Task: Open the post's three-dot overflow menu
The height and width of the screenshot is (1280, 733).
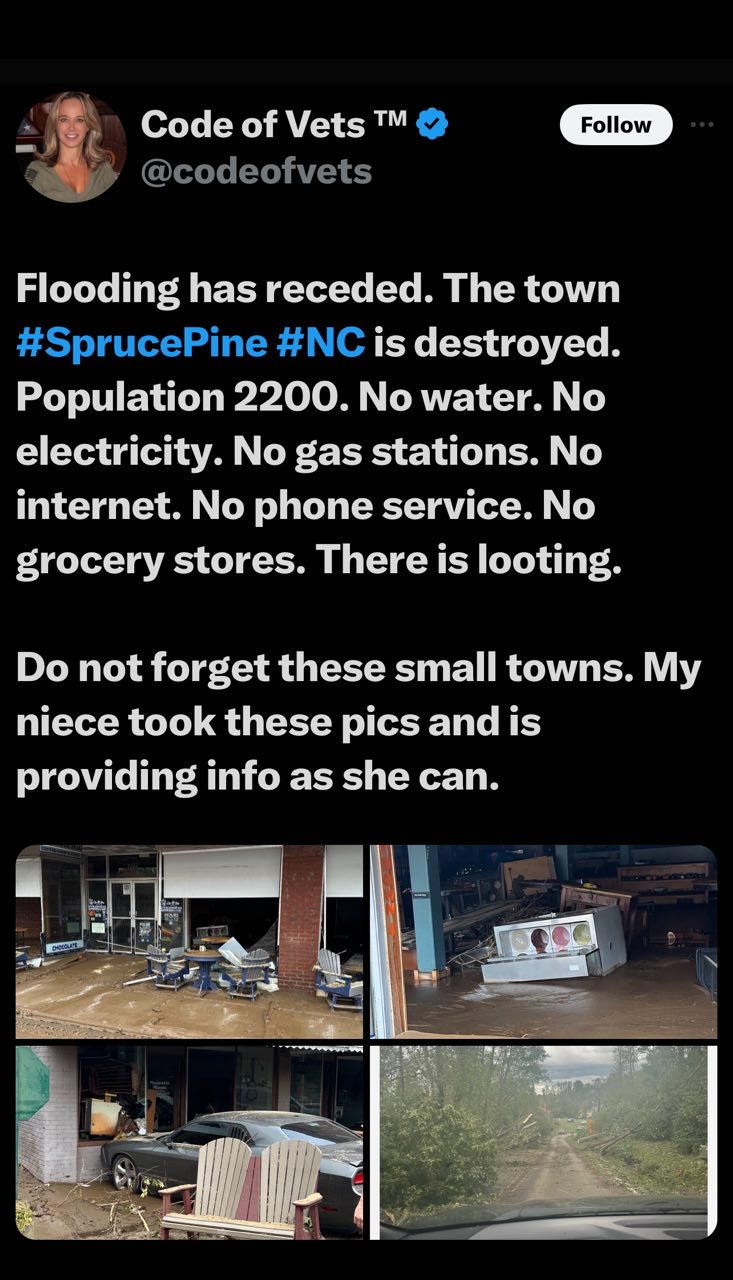Action: [702, 125]
